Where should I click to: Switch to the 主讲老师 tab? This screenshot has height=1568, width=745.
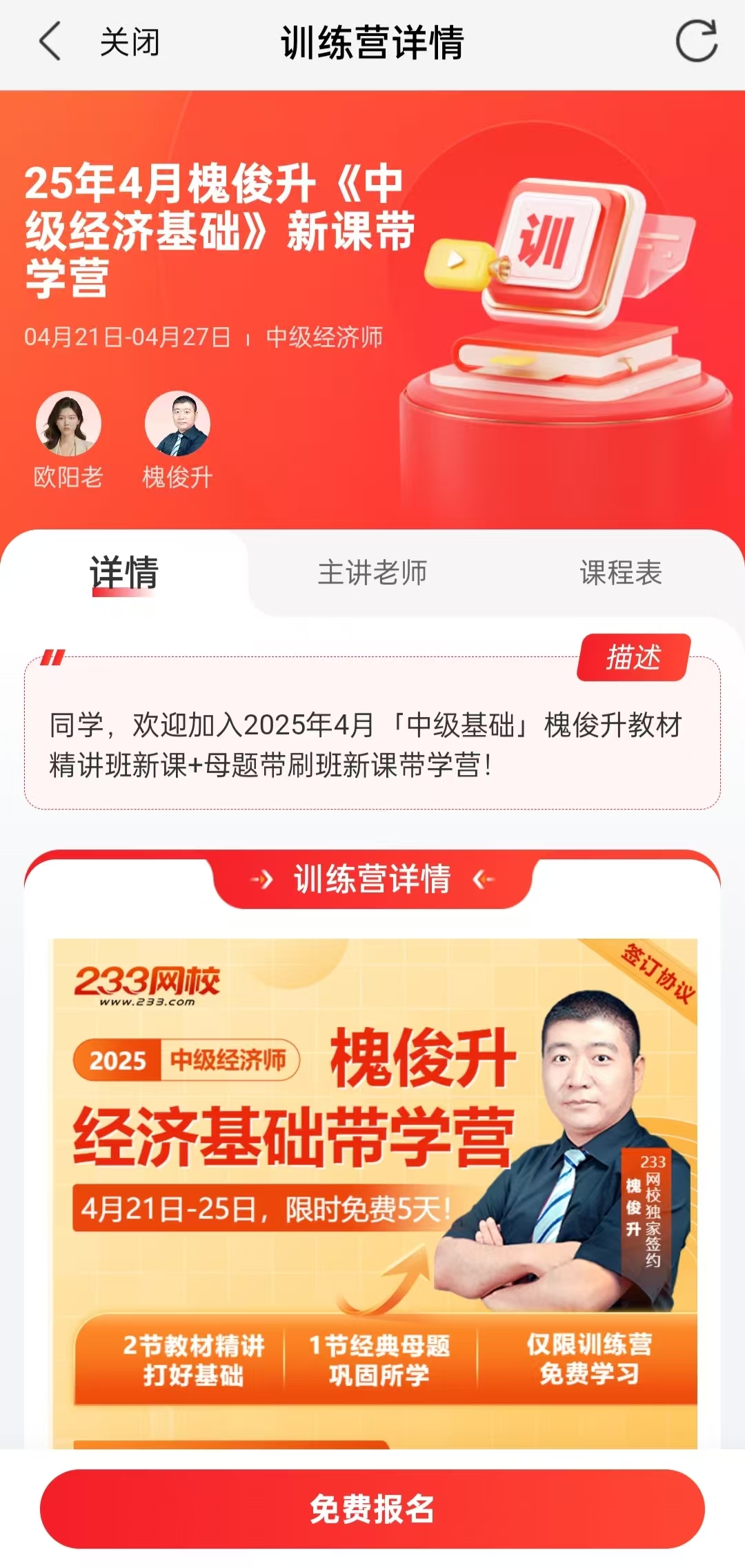click(372, 573)
